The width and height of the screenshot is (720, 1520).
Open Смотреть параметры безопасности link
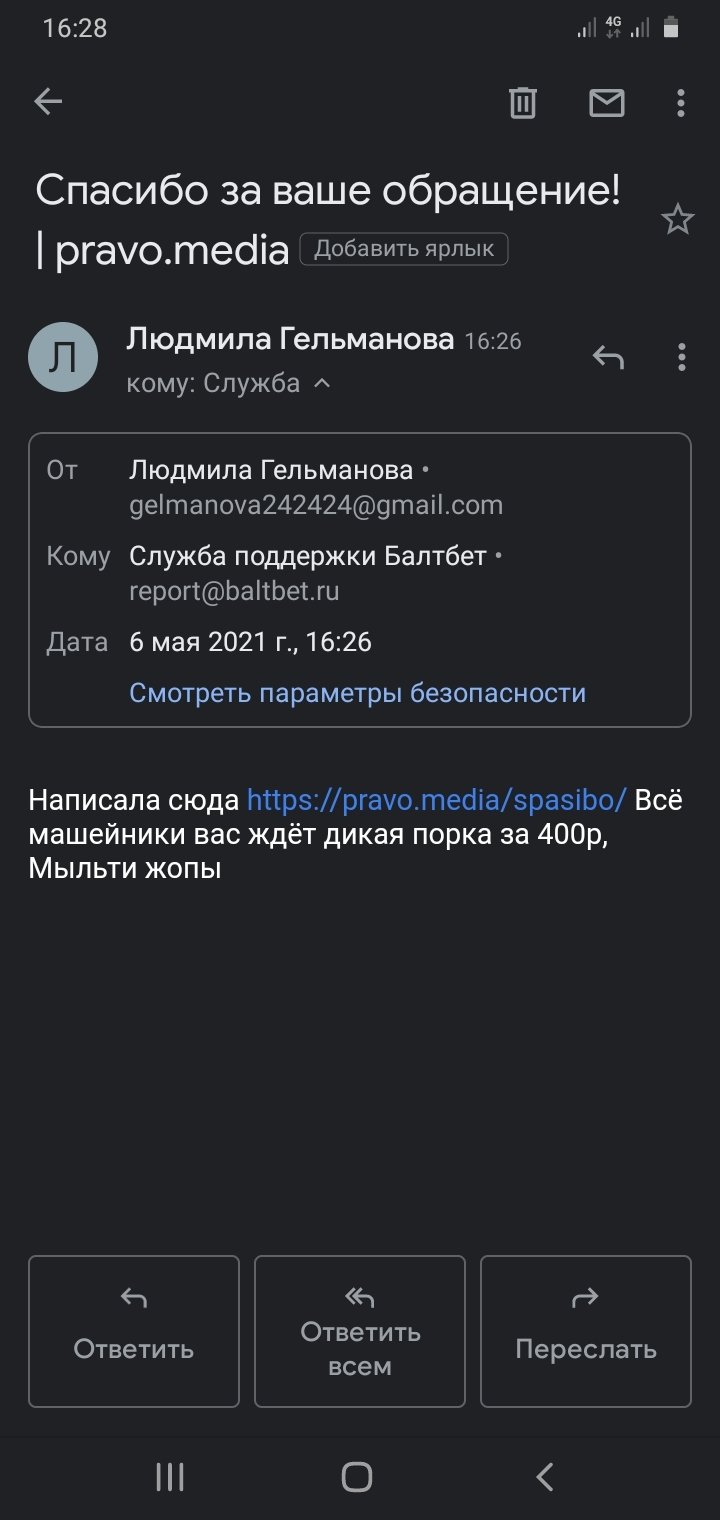pos(357,693)
